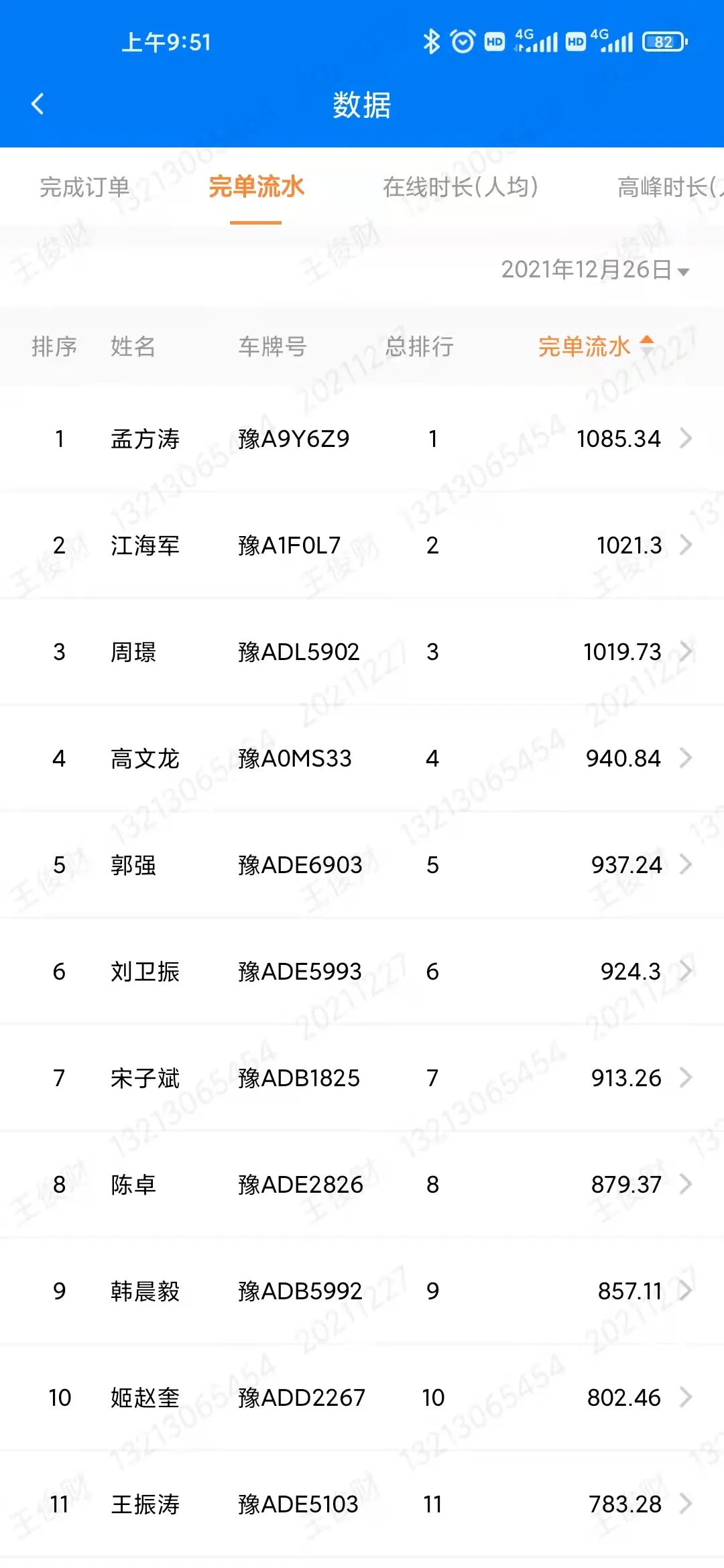Switch to the 完成订单 tab

(x=84, y=187)
